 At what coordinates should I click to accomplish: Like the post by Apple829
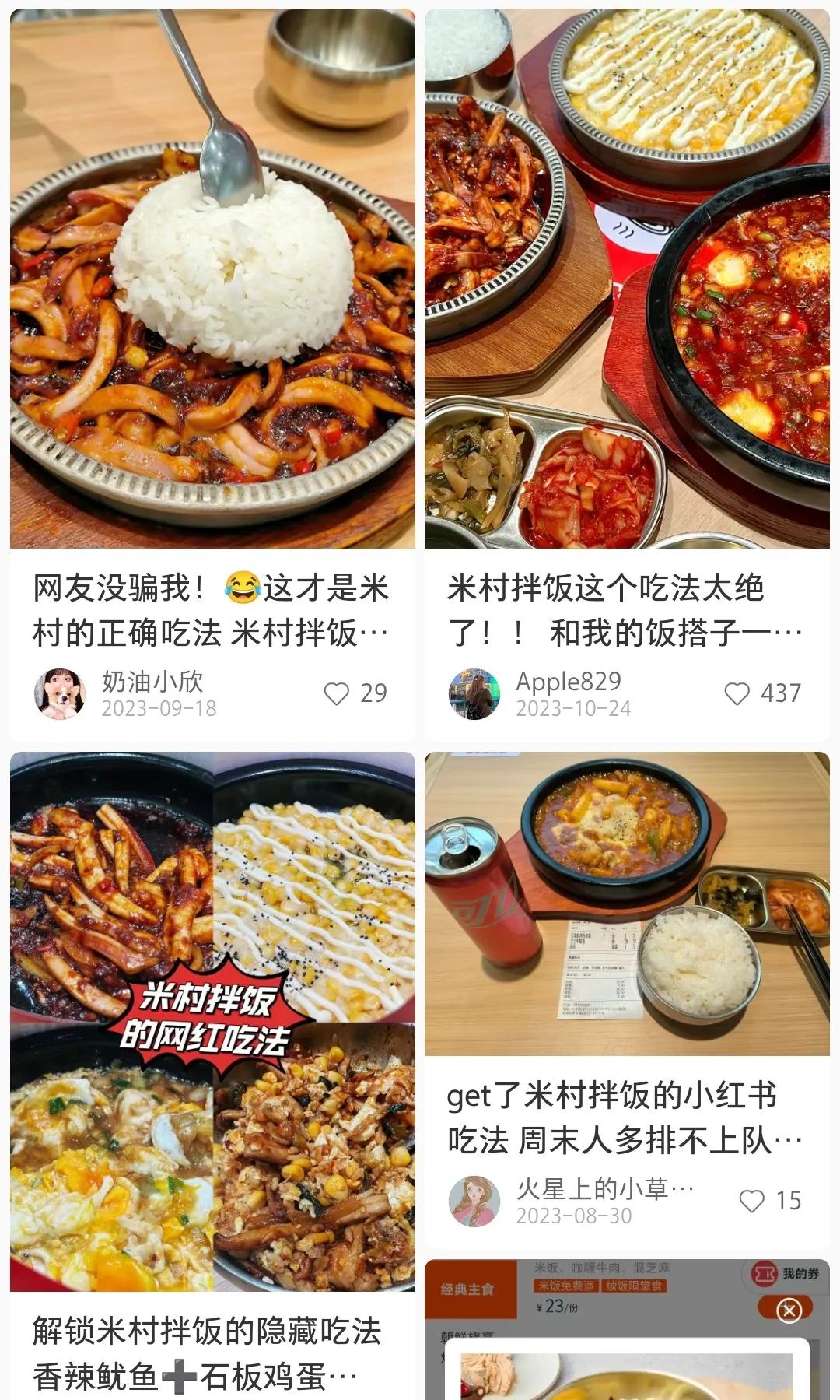(737, 693)
